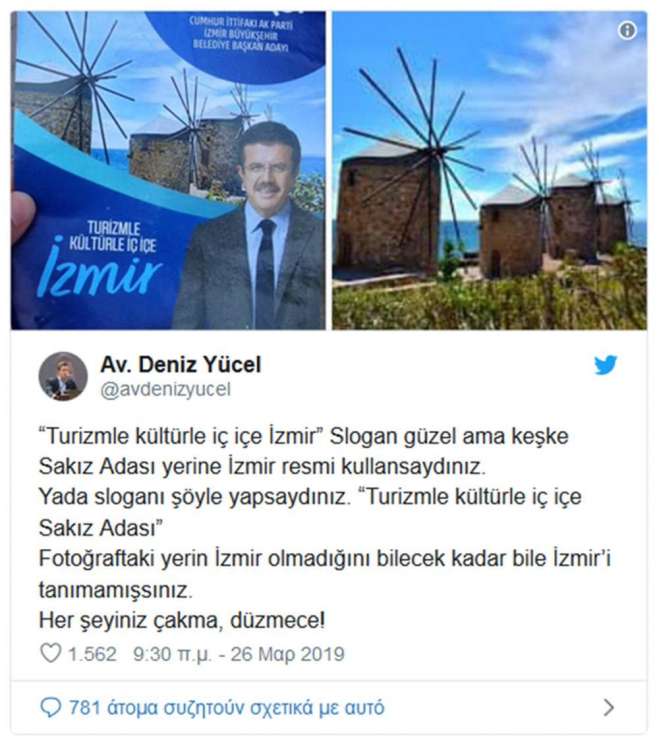The width and height of the screenshot is (659, 750).
Task: Open the campaign poster photo on the left
Action: click(x=168, y=170)
